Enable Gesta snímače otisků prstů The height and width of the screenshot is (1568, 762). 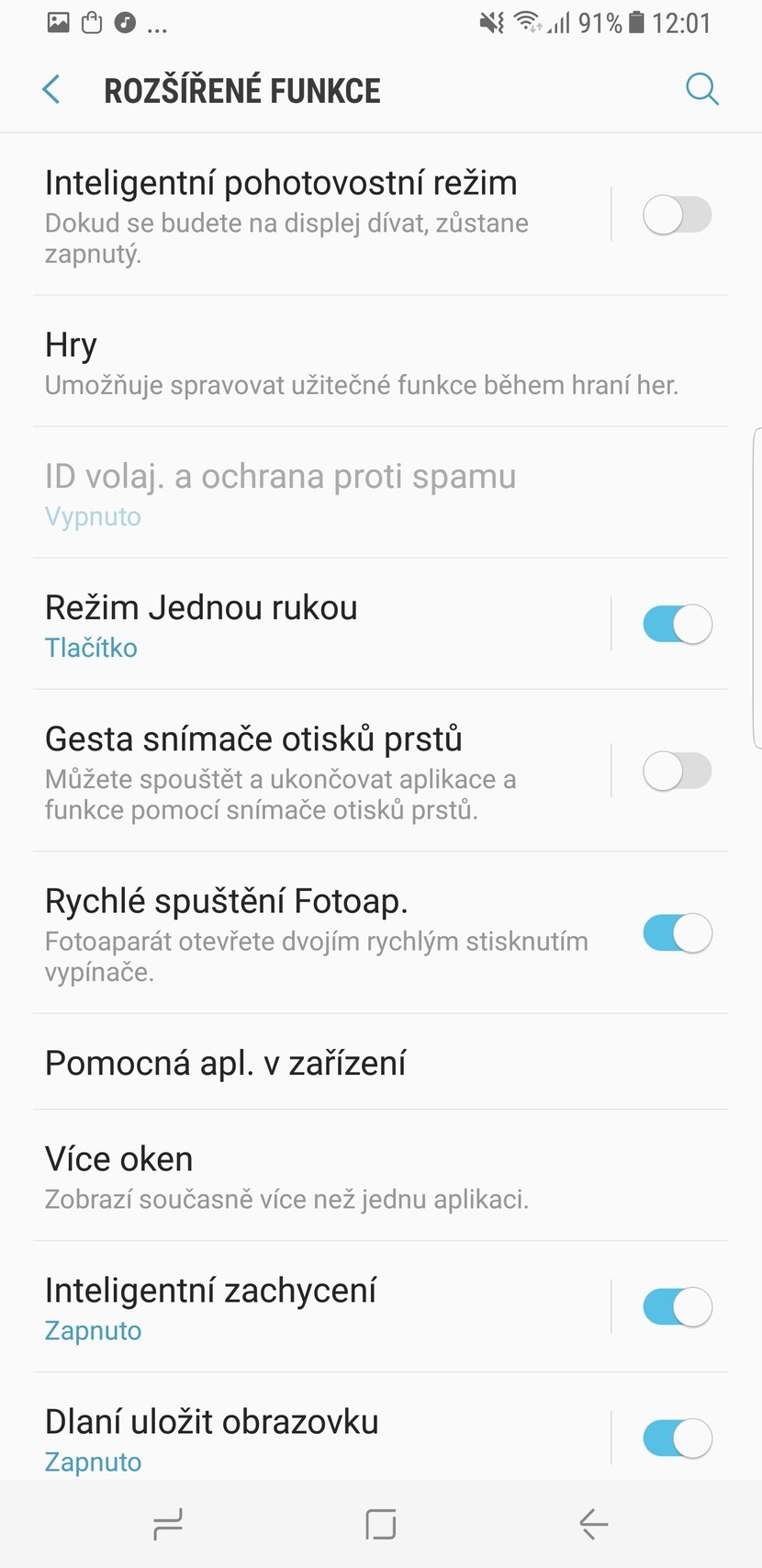(x=678, y=772)
